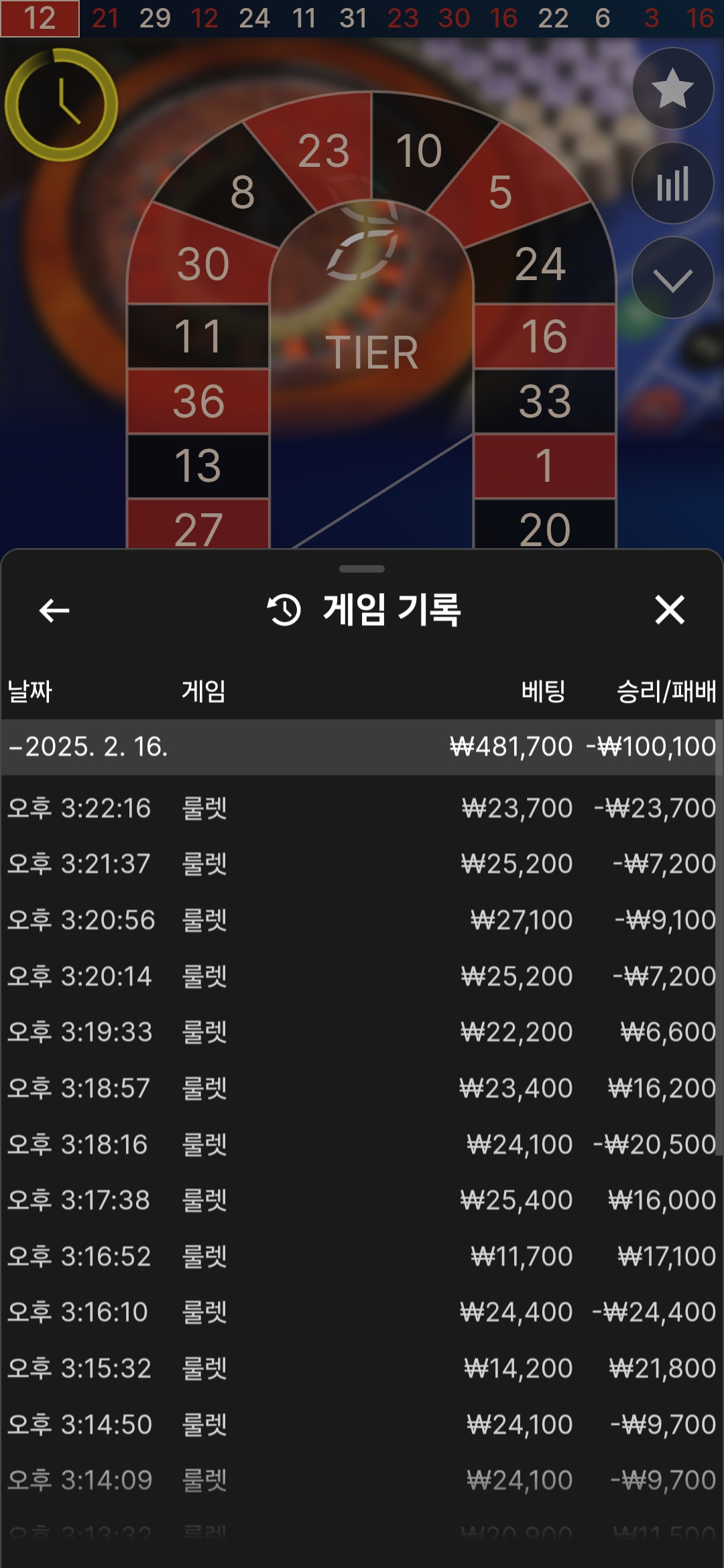Open the 오후 3:18:16 룰렛 record
The image size is (724, 1568).
[x=362, y=1145]
